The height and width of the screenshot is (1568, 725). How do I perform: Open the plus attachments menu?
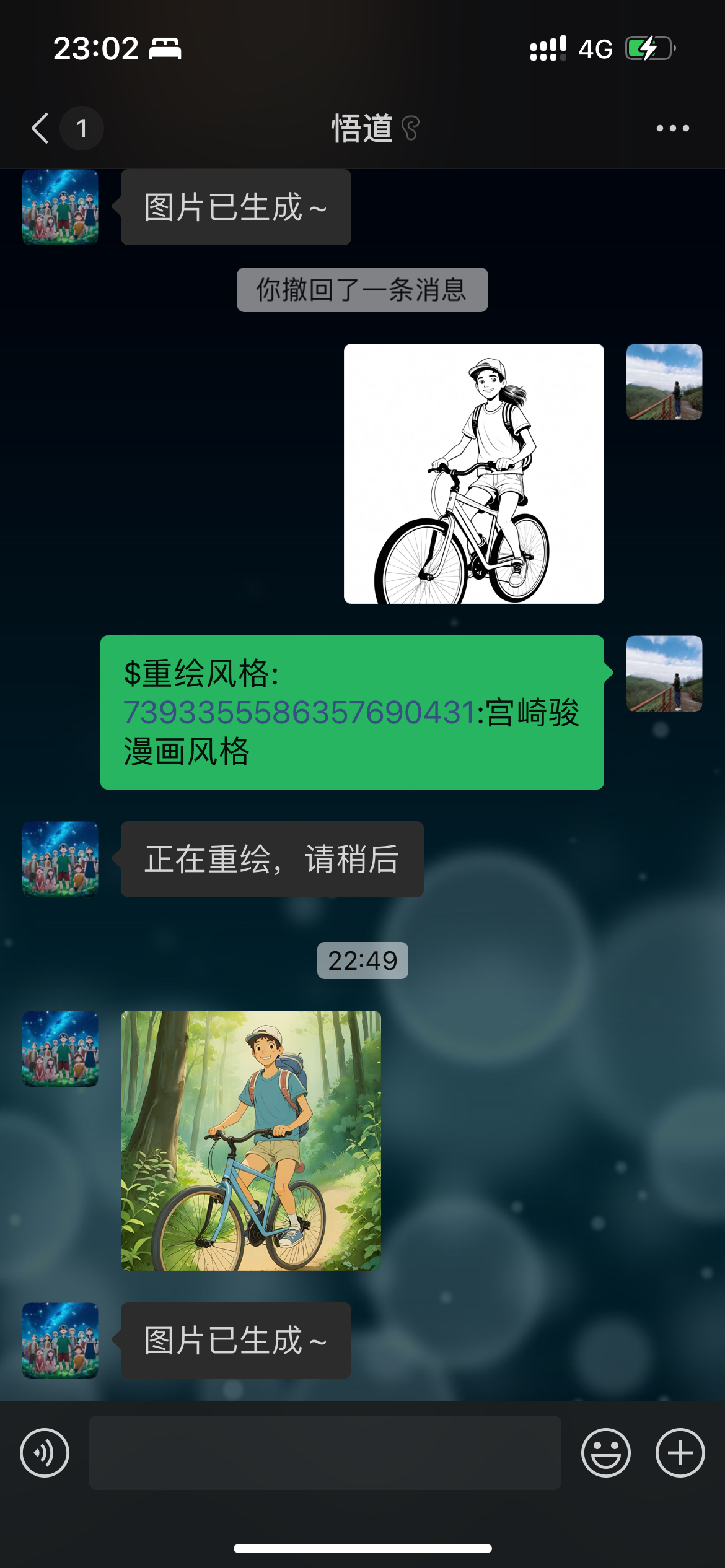(680, 1452)
